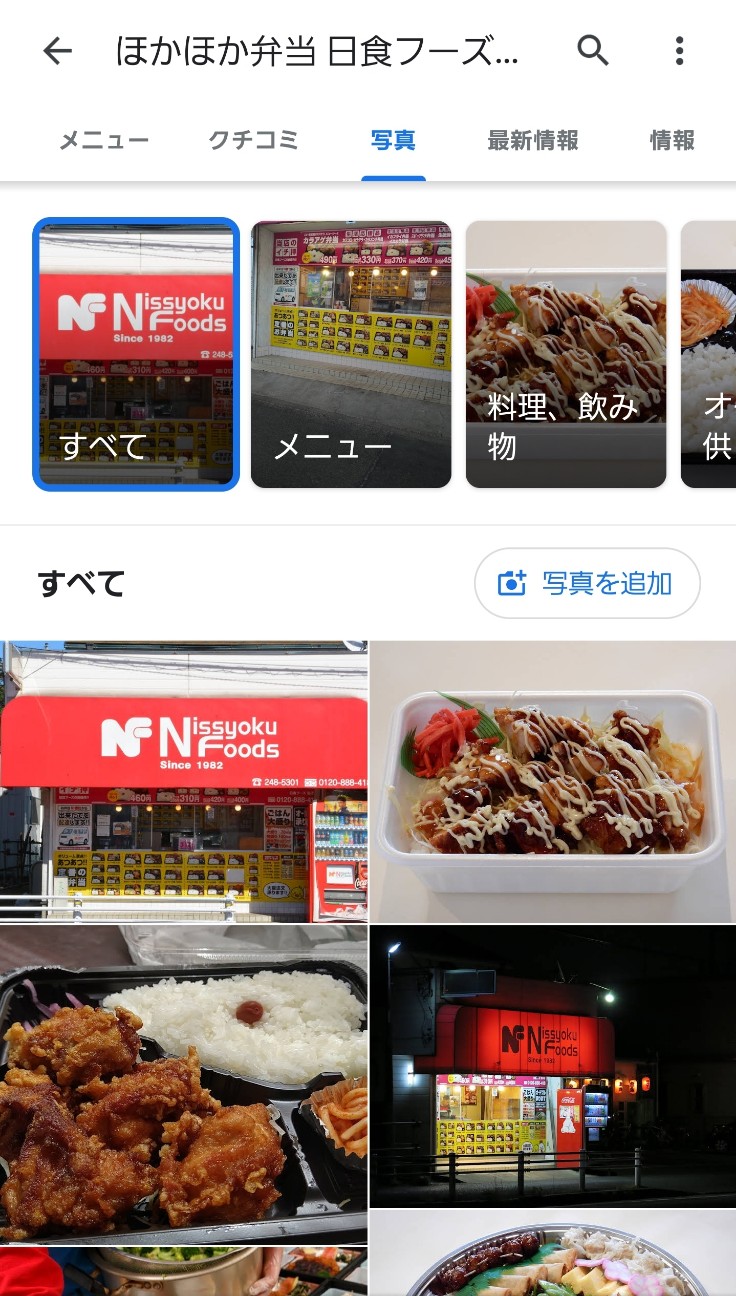The height and width of the screenshot is (1296, 736).
Task: Open the オーナー提供 photo category
Action: point(708,354)
